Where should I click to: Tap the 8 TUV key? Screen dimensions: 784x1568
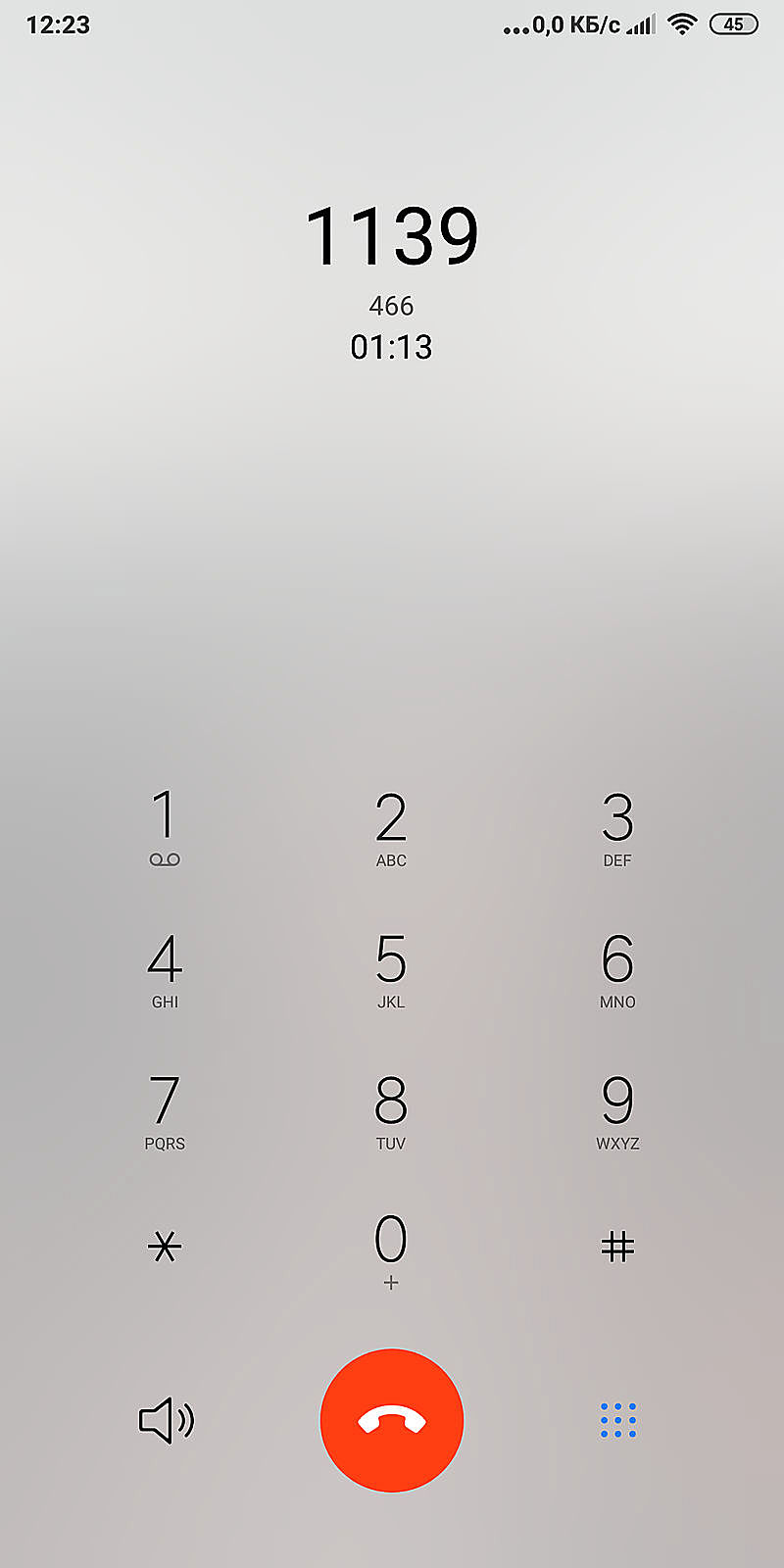click(x=391, y=1111)
